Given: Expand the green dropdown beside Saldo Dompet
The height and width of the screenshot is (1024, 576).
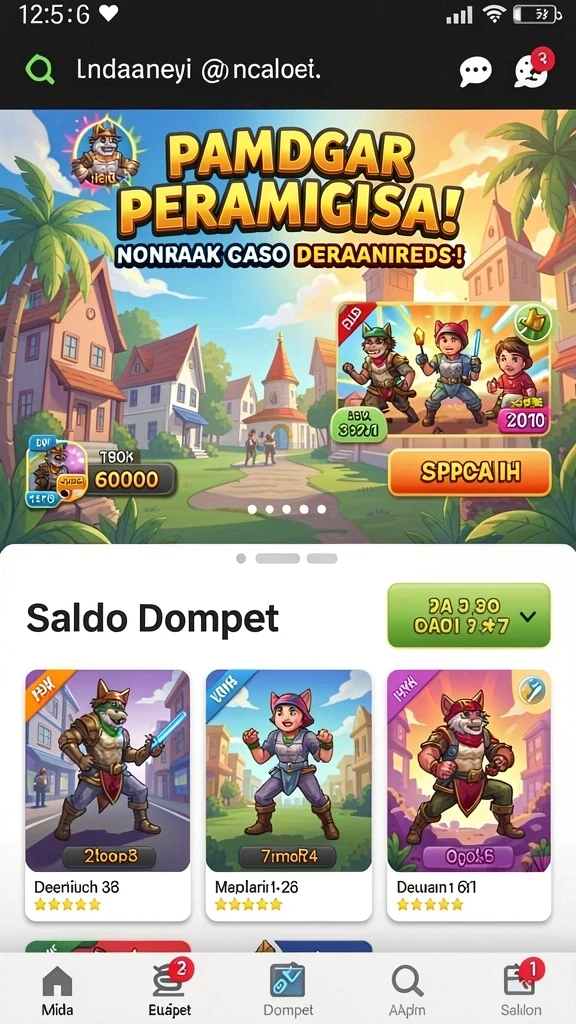Looking at the screenshot, I should [469, 616].
